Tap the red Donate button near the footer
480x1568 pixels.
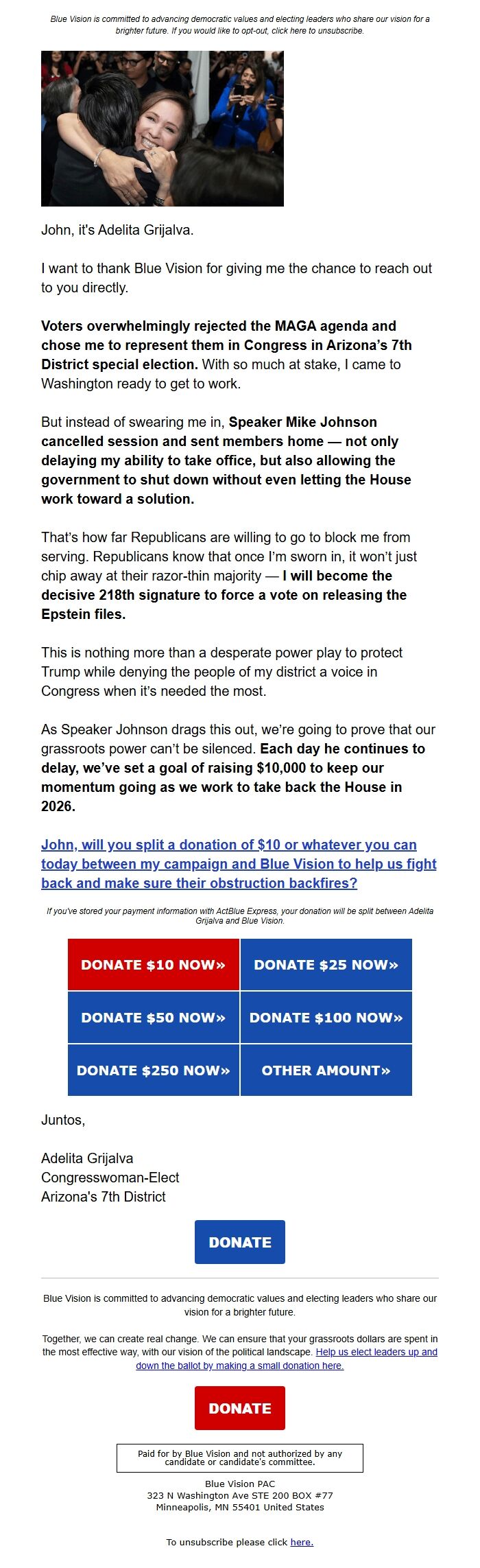[x=240, y=1408]
